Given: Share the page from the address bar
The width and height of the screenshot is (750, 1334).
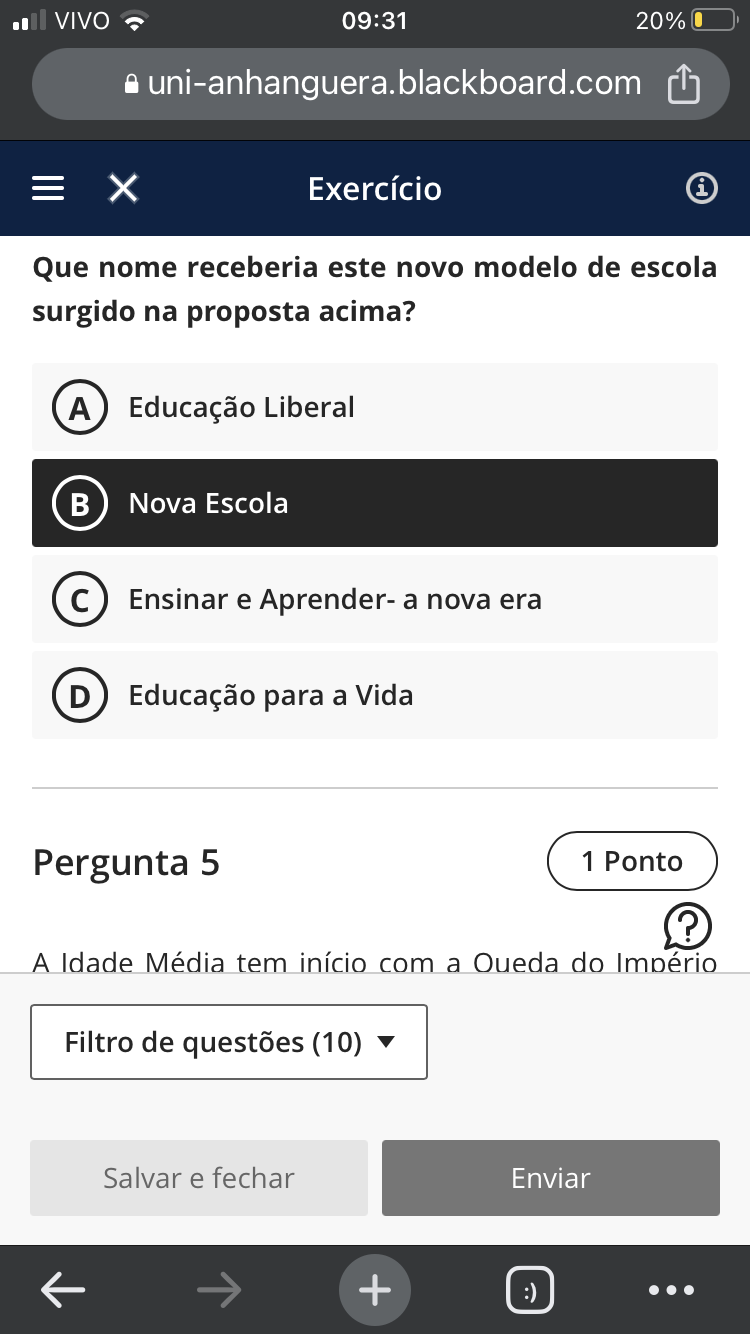Looking at the screenshot, I should 683,85.
